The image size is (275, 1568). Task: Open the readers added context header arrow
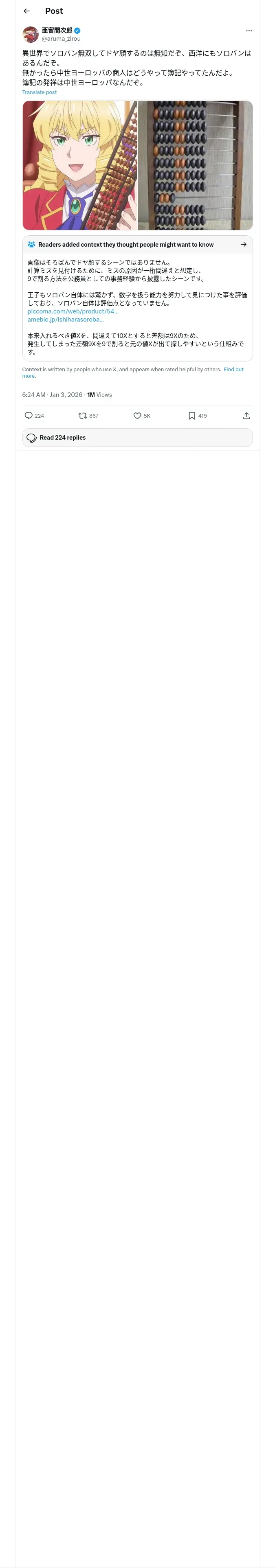(x=243, y=245)
